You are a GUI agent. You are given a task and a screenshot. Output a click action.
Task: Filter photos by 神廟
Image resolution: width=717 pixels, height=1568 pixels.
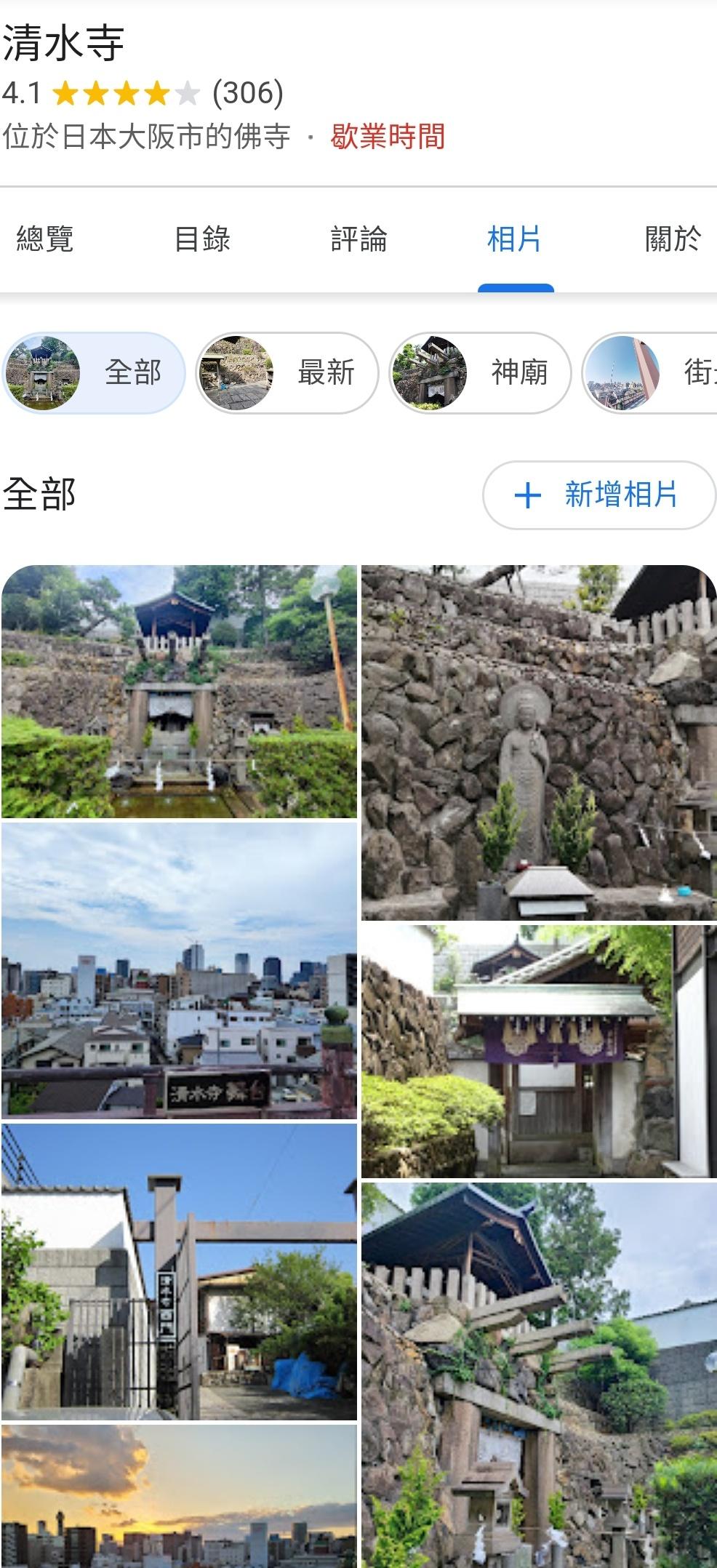point(480,373)
